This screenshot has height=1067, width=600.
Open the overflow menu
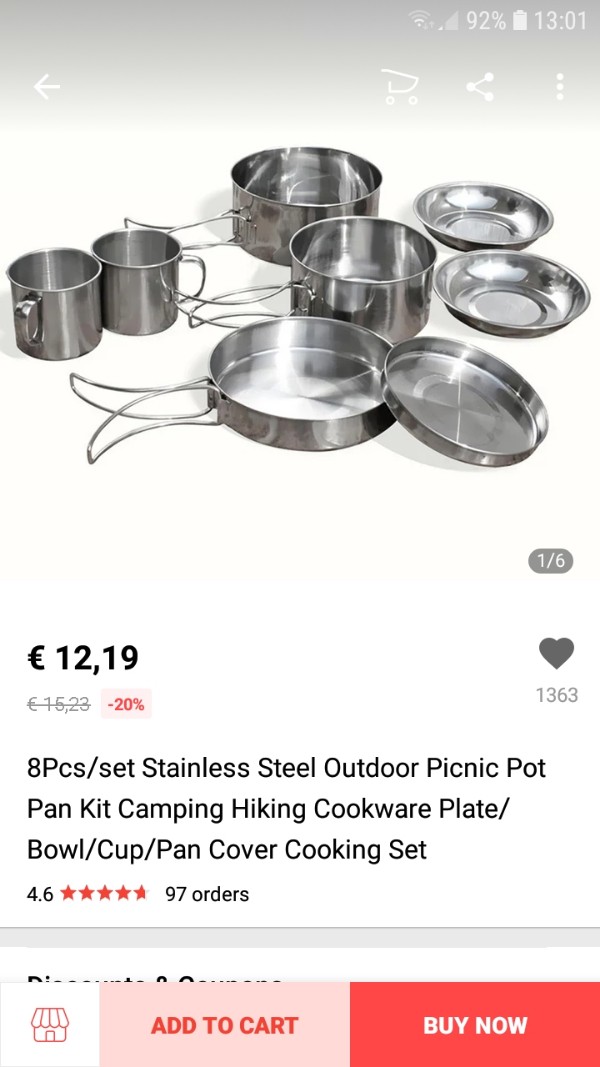tap(560, 87)
